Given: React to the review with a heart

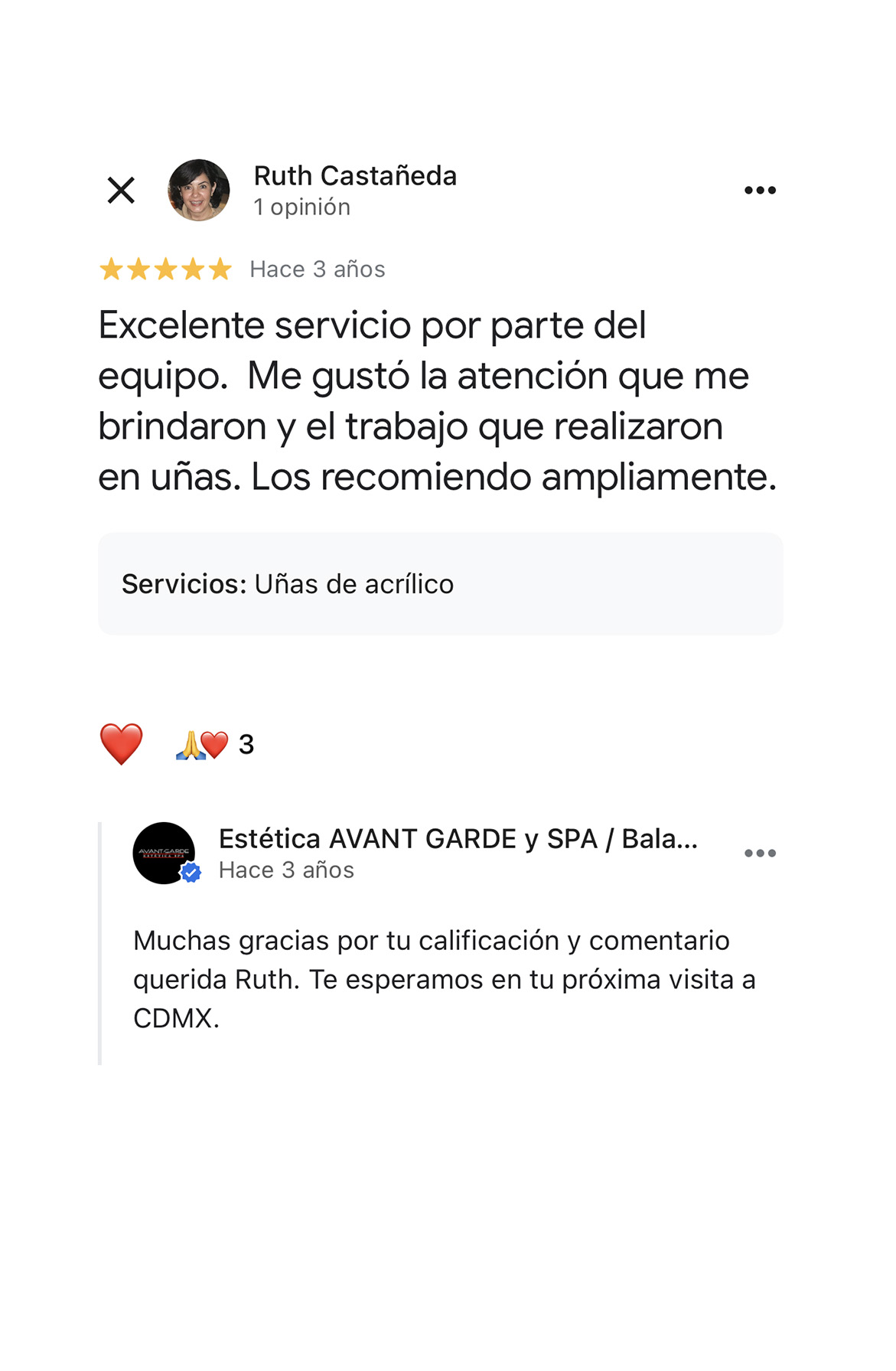Looking at the screenshot, I should point(122,744).
